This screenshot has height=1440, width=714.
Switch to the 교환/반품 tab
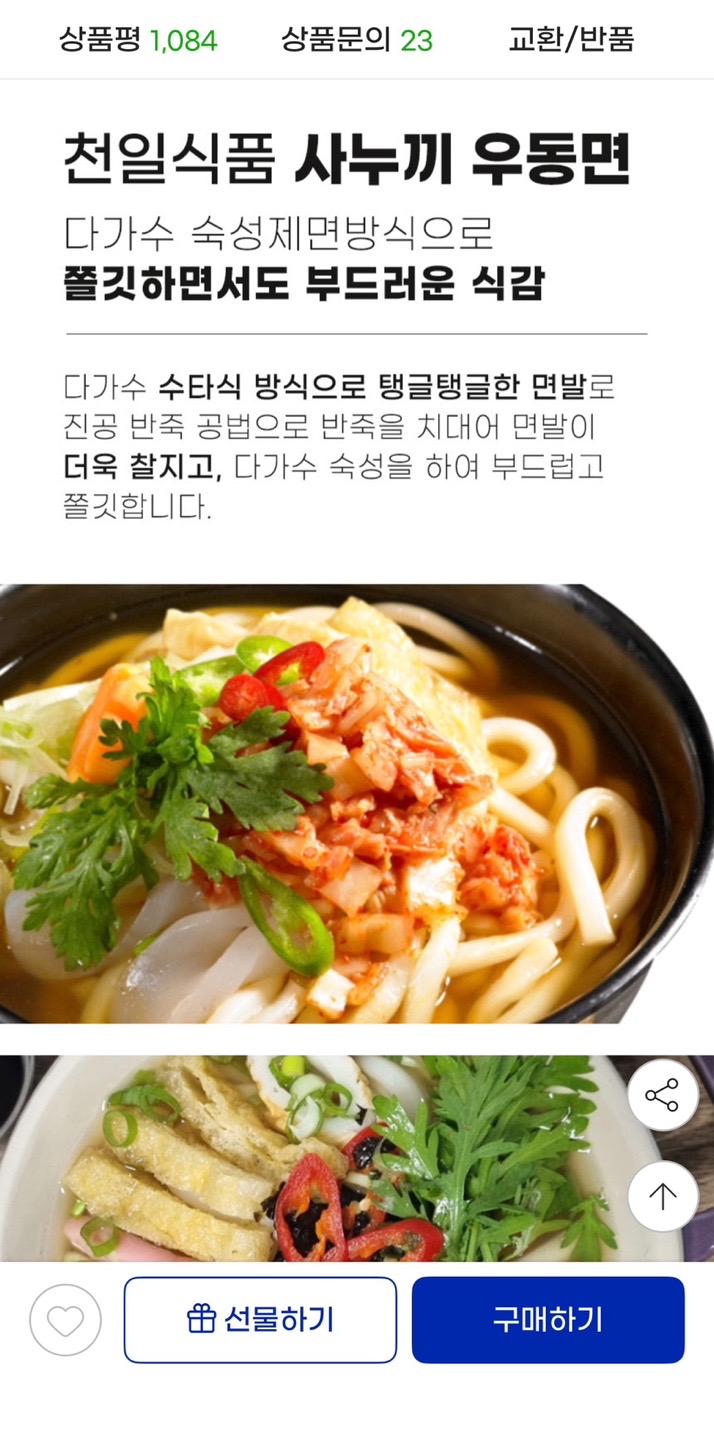pos(571,40)
